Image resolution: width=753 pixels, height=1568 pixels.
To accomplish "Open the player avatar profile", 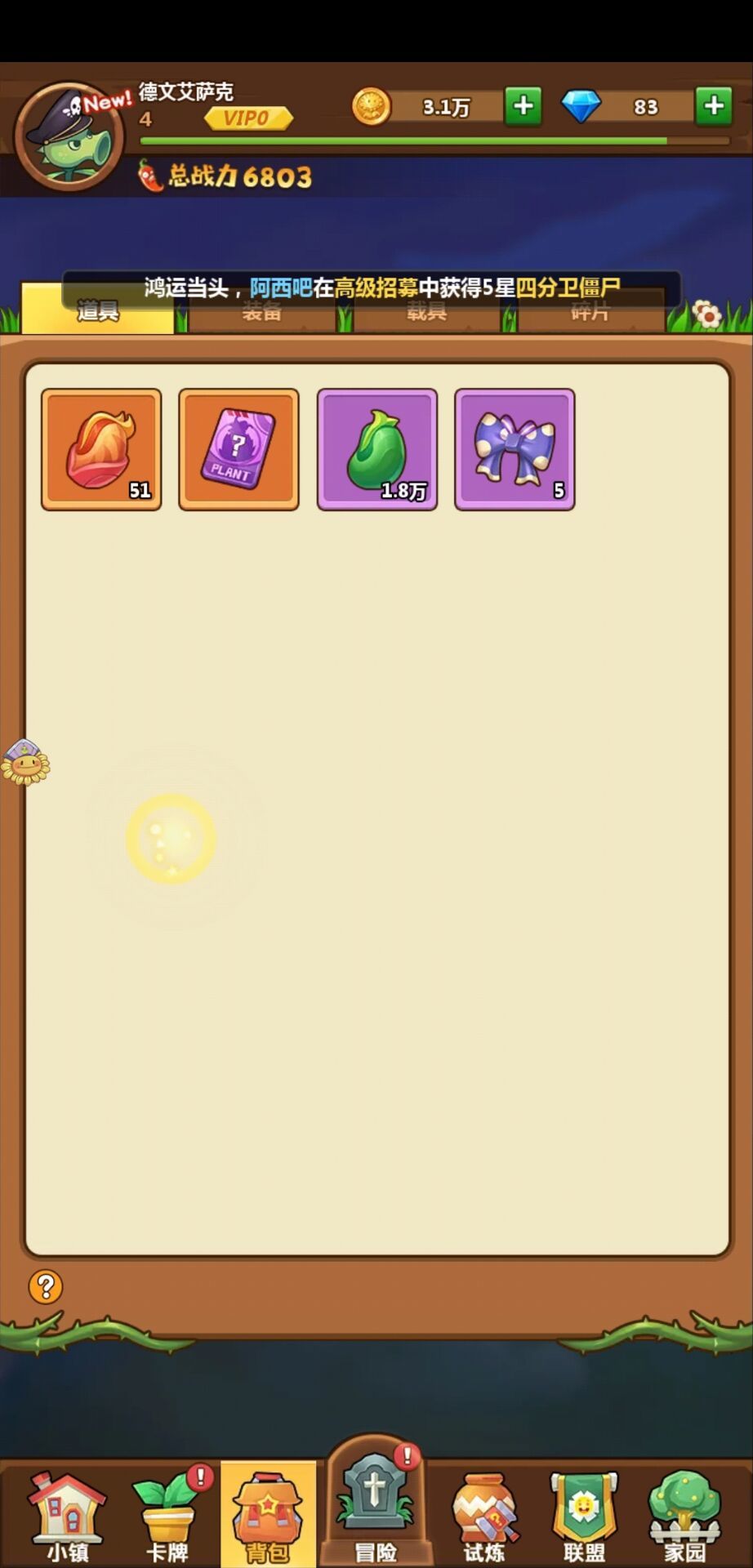I will (71, 135).
